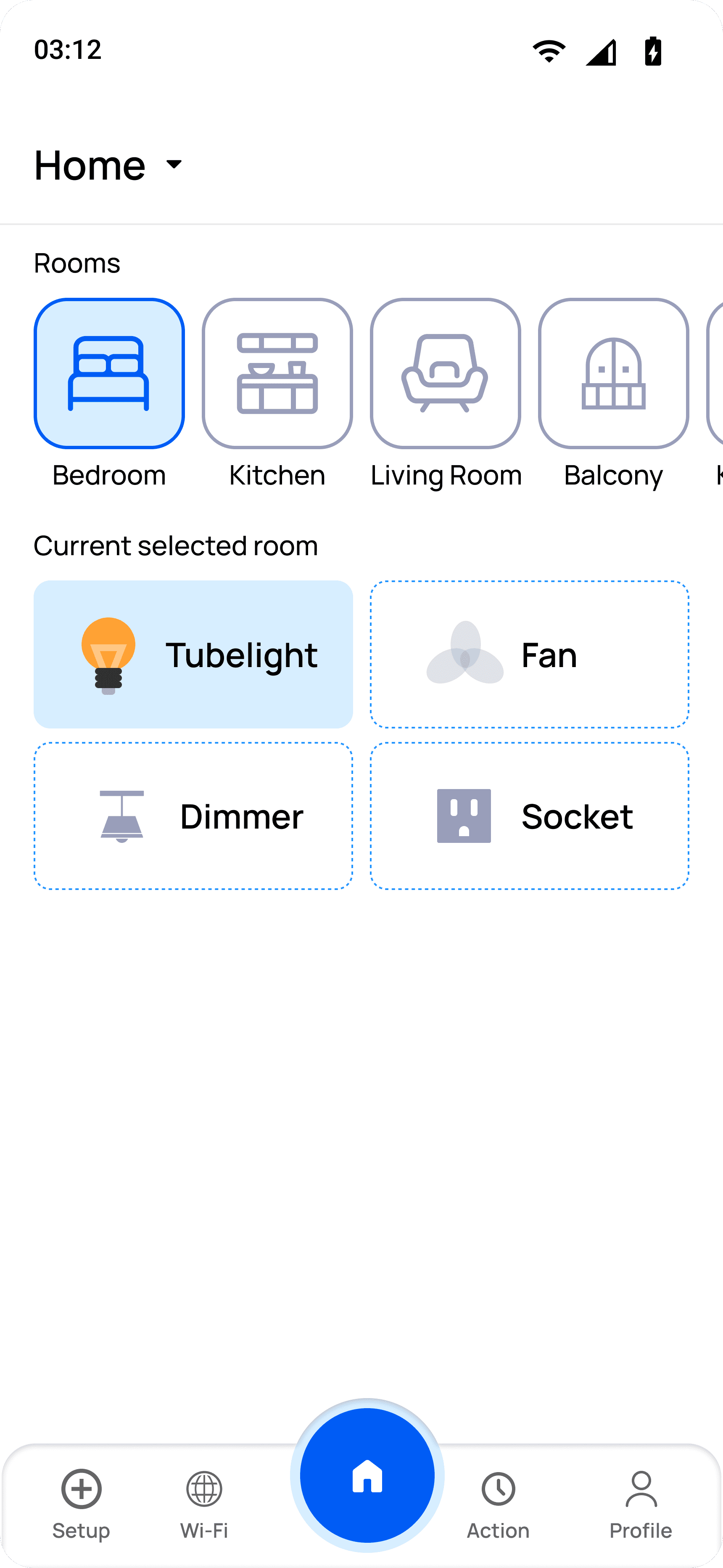Enable the Dimmer device
The width and height of the screenshot is (723, 1568).
pyautogui.click(x=193, y=816)
